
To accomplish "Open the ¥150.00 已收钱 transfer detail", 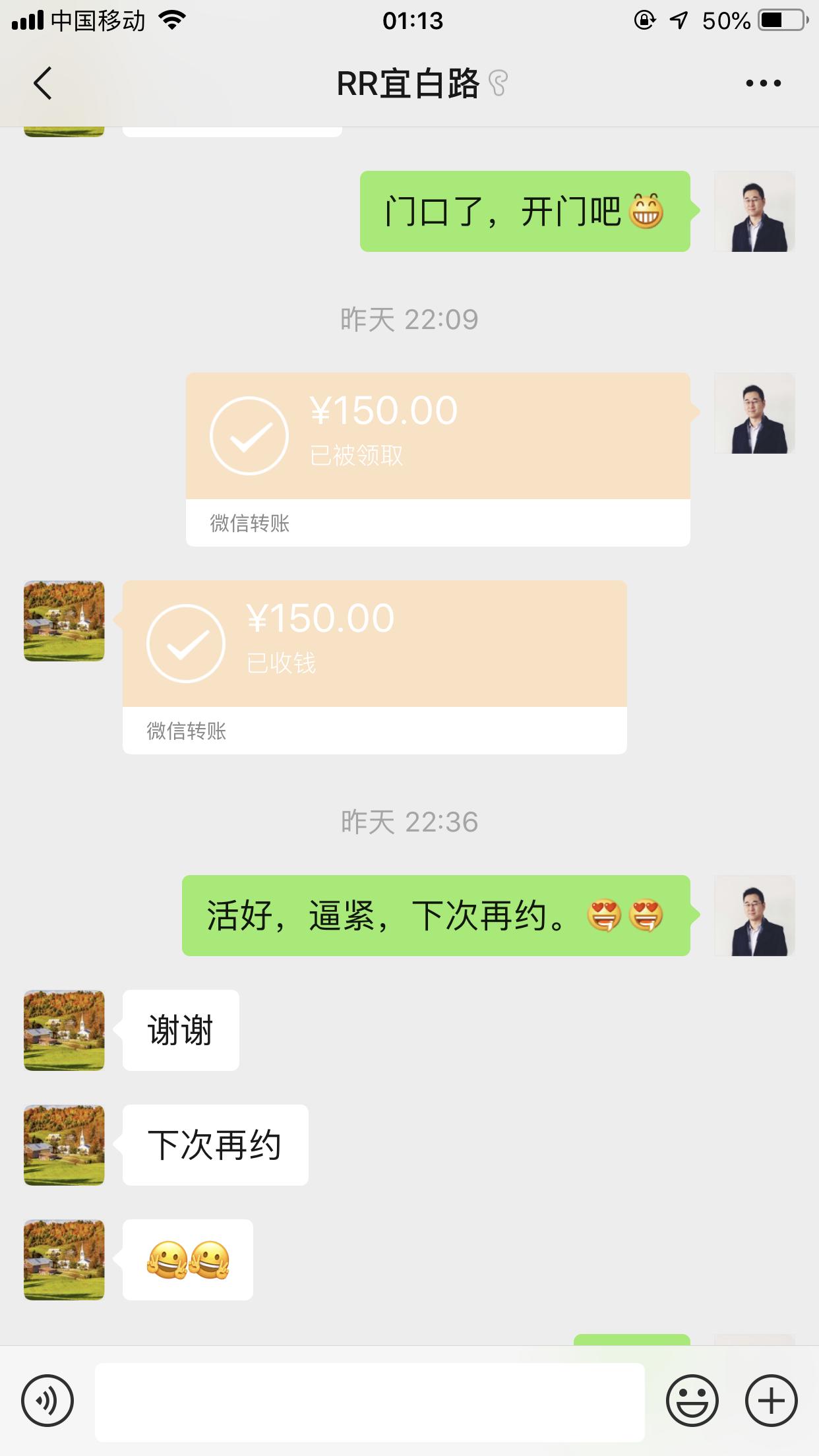I will click(x=373, y=643).
